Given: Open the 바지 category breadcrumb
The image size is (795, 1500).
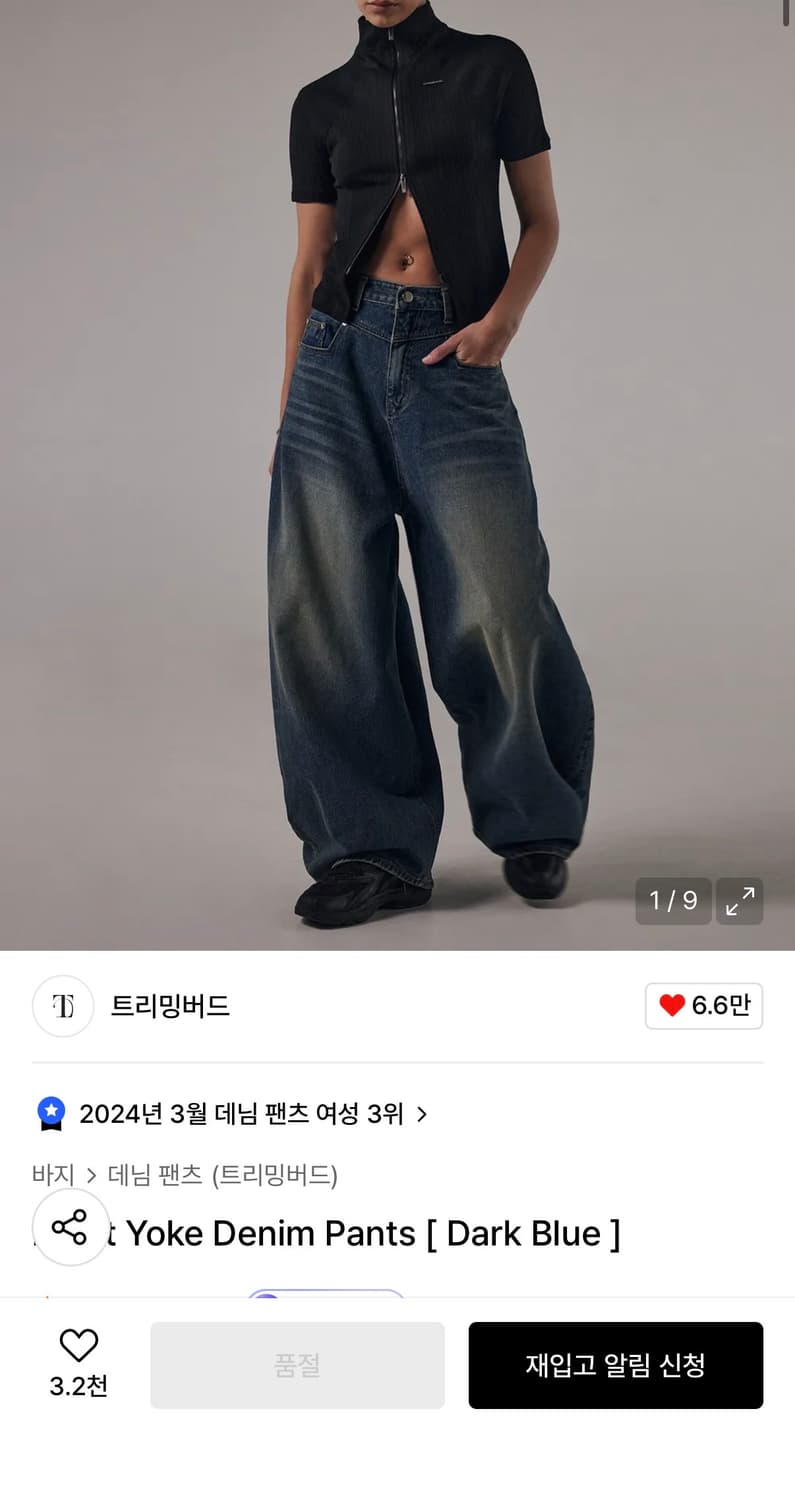Looking at the screenshot, I should (x=52, y=1176).
